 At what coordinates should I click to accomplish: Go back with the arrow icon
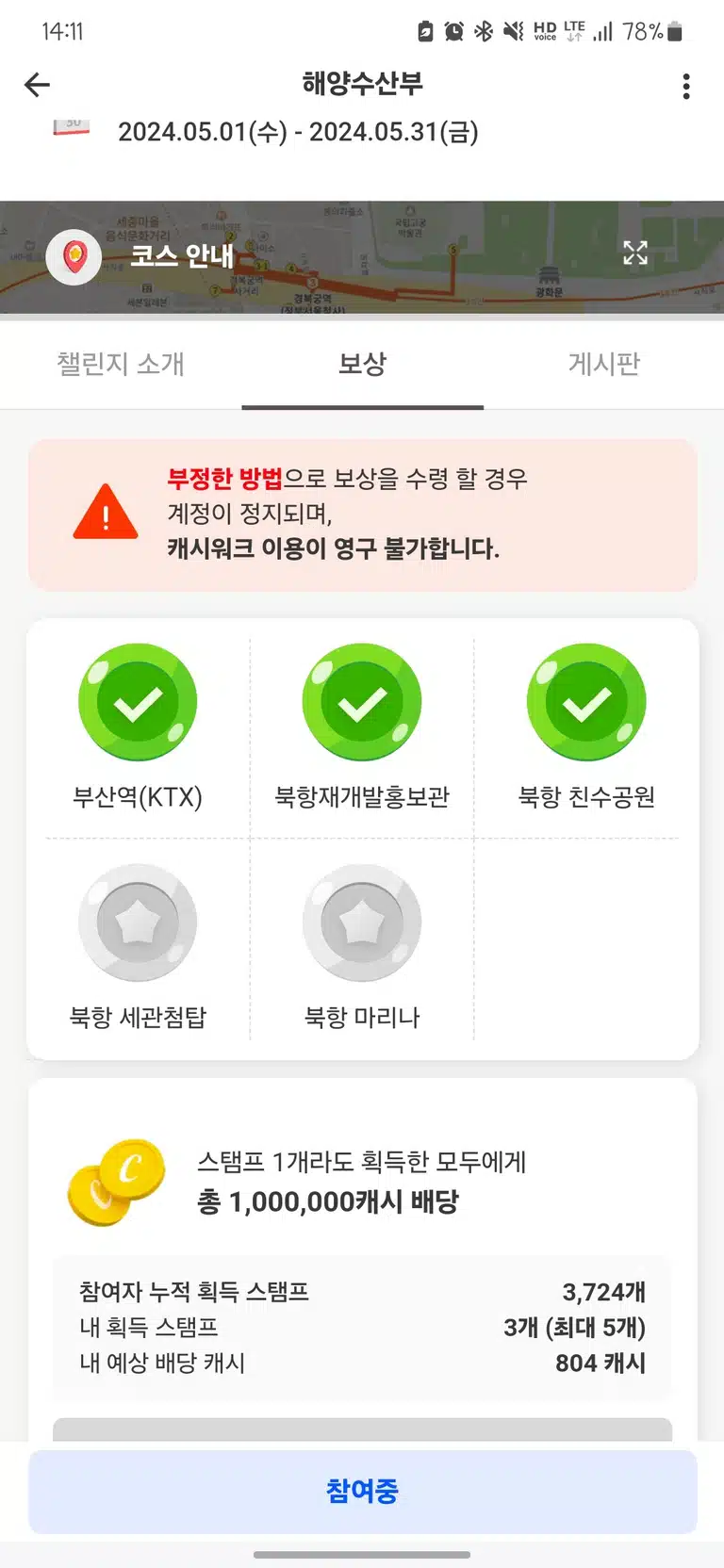click(x=37, y=86)
